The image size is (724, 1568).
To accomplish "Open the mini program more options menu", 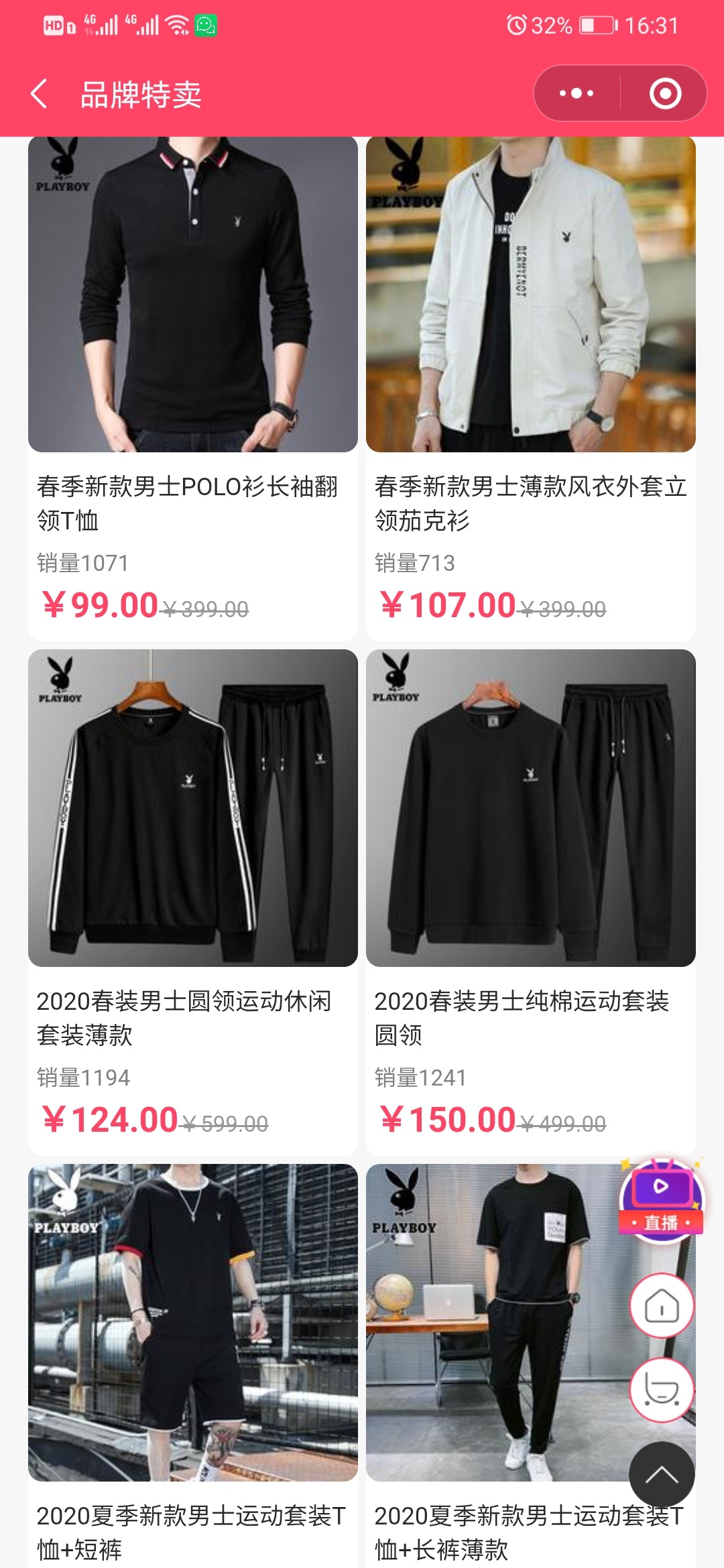I will (x=577, y=93).
